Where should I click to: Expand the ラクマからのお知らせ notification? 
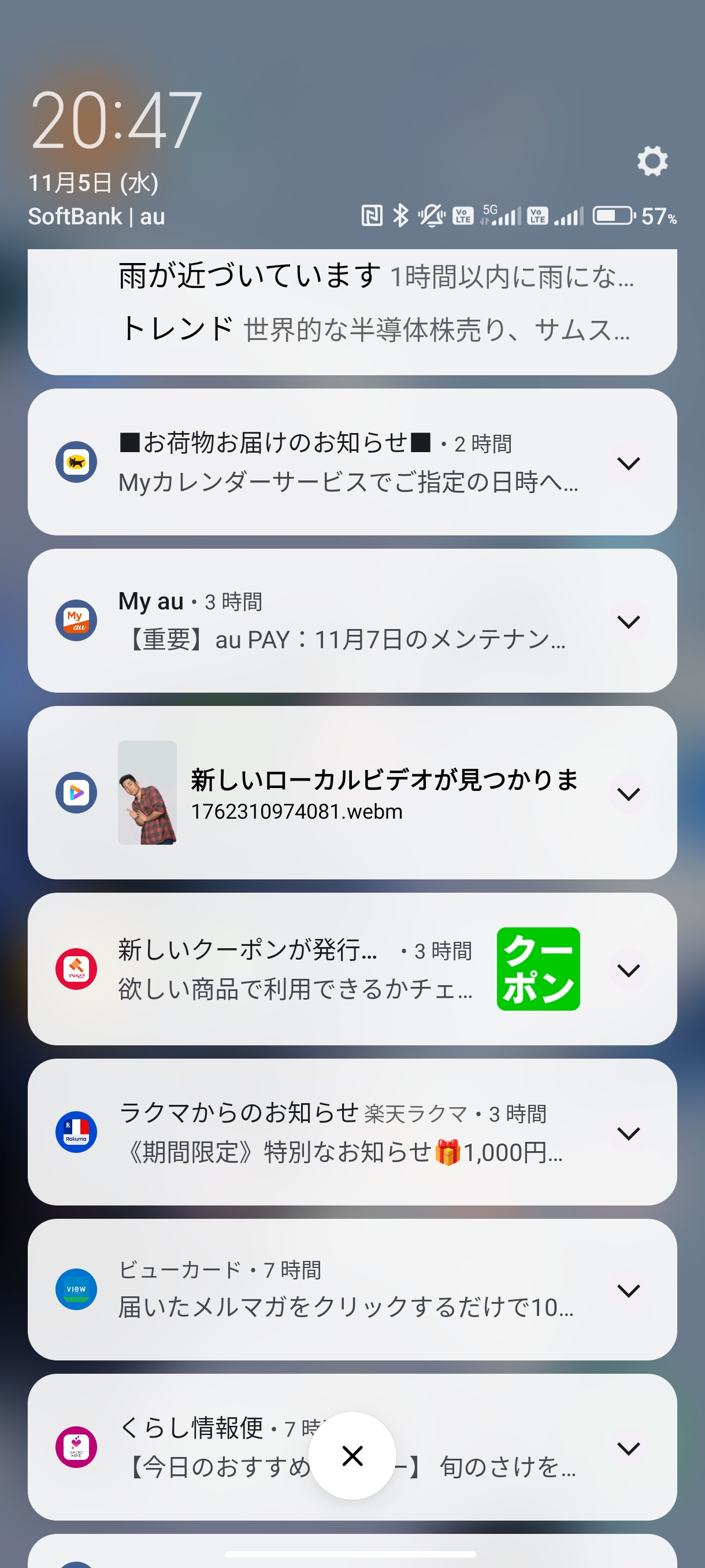tap(628, 1133)
